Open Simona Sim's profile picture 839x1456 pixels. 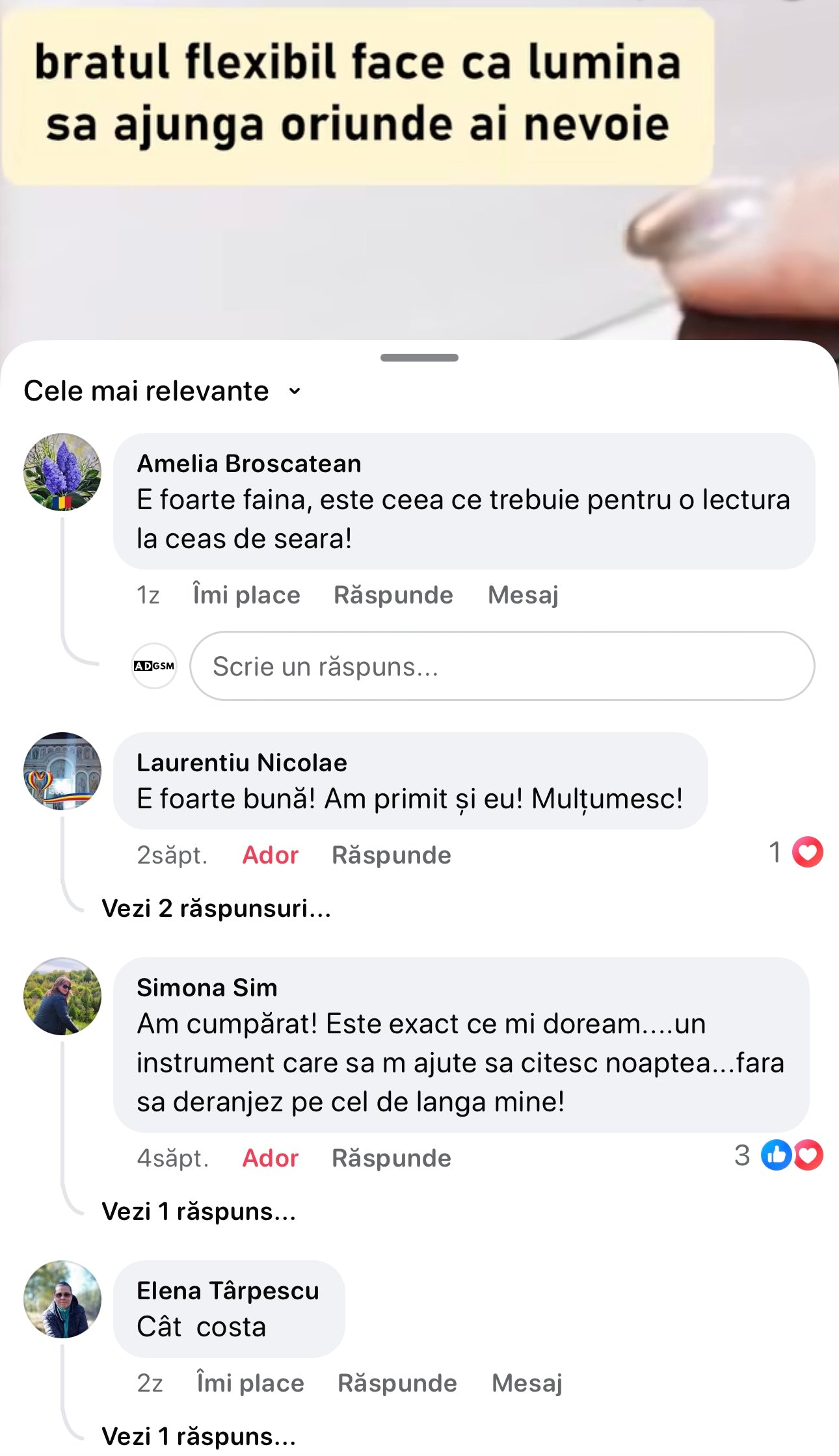click(x=62, y=996)
